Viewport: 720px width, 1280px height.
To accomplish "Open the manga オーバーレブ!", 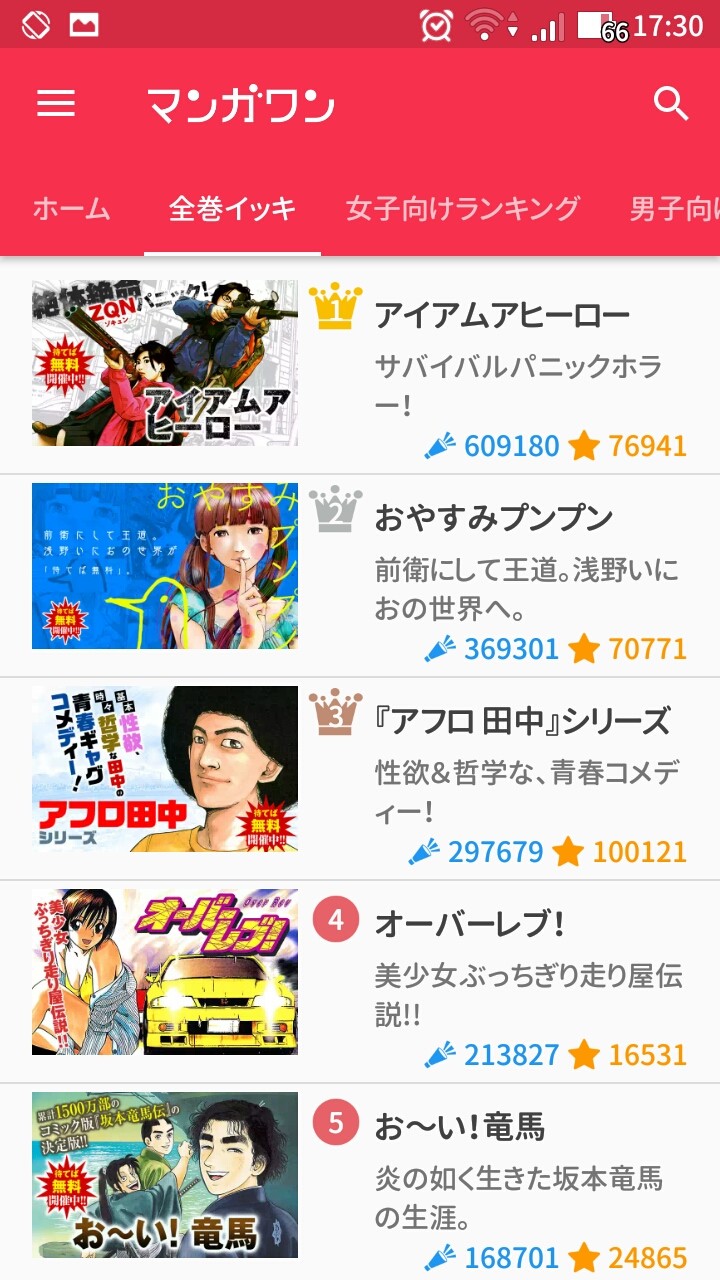I will (470, 925).
